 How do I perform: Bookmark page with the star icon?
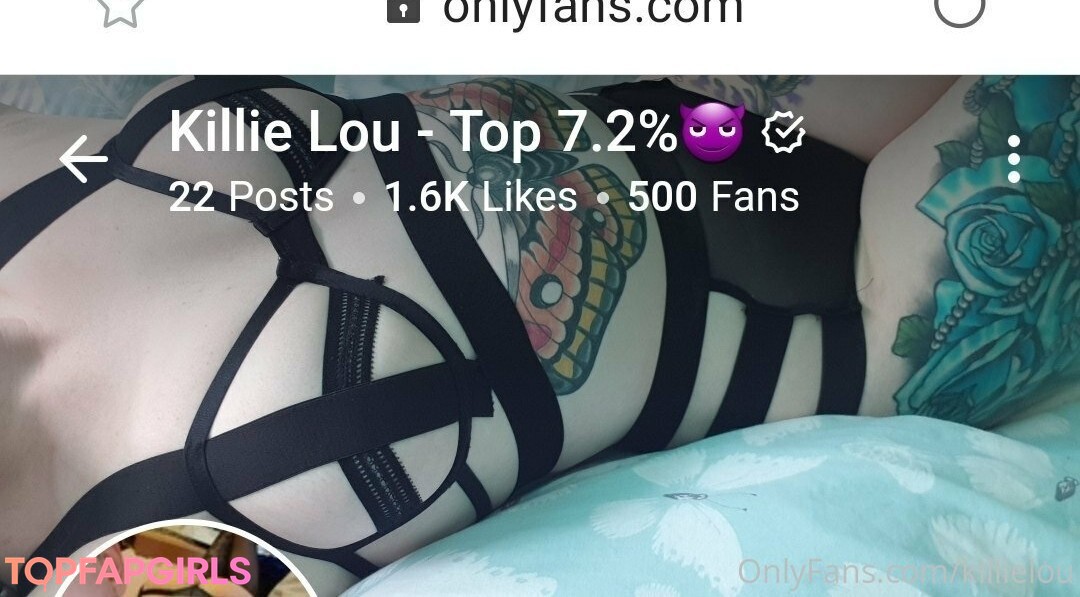tap(120, 10)
